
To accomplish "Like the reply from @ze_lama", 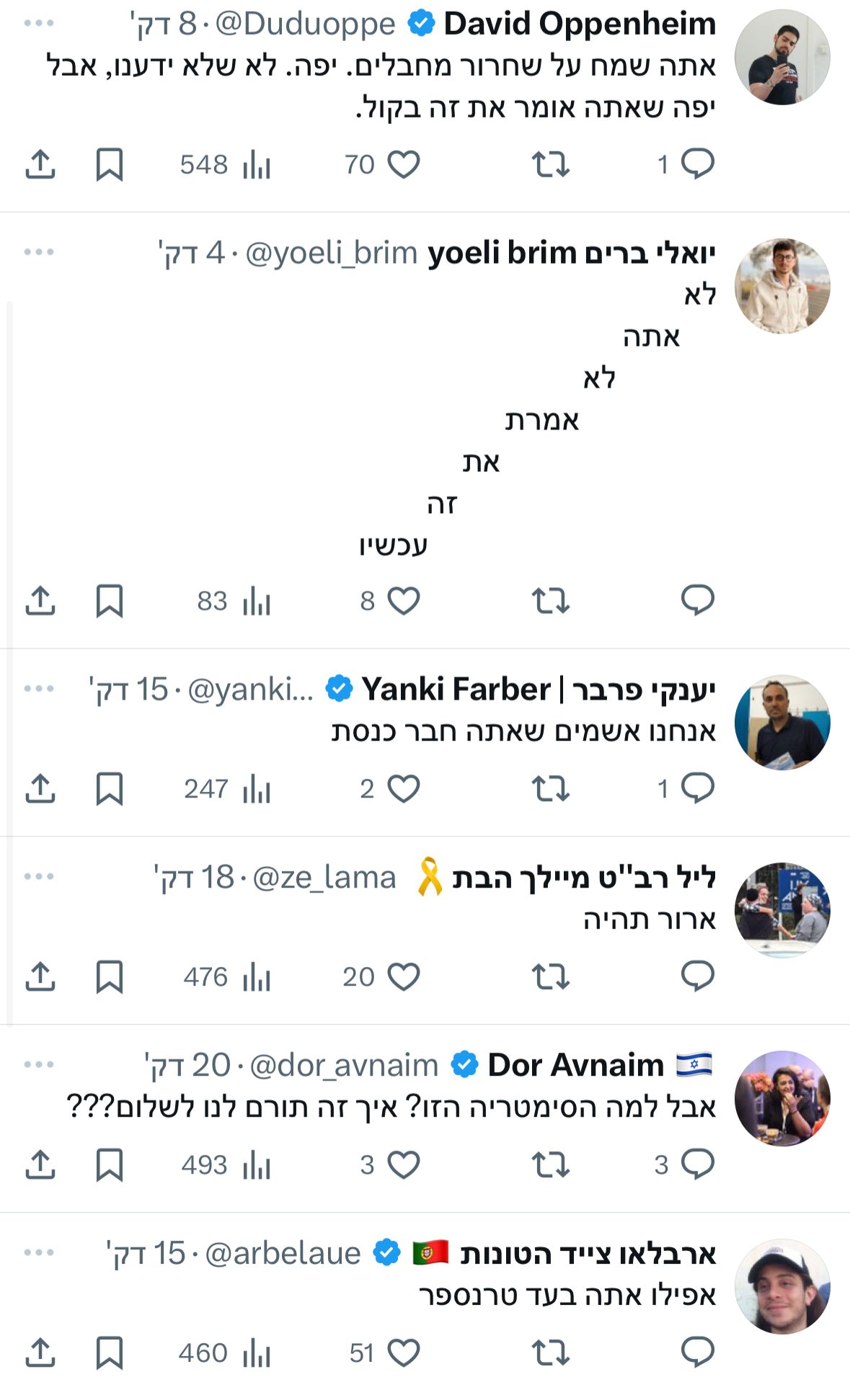I will pos(404,977).
